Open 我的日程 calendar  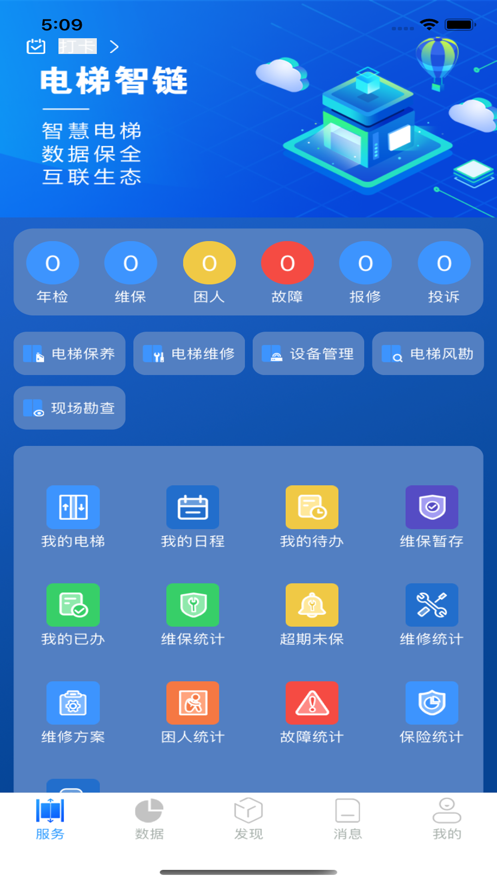[192, 517]
